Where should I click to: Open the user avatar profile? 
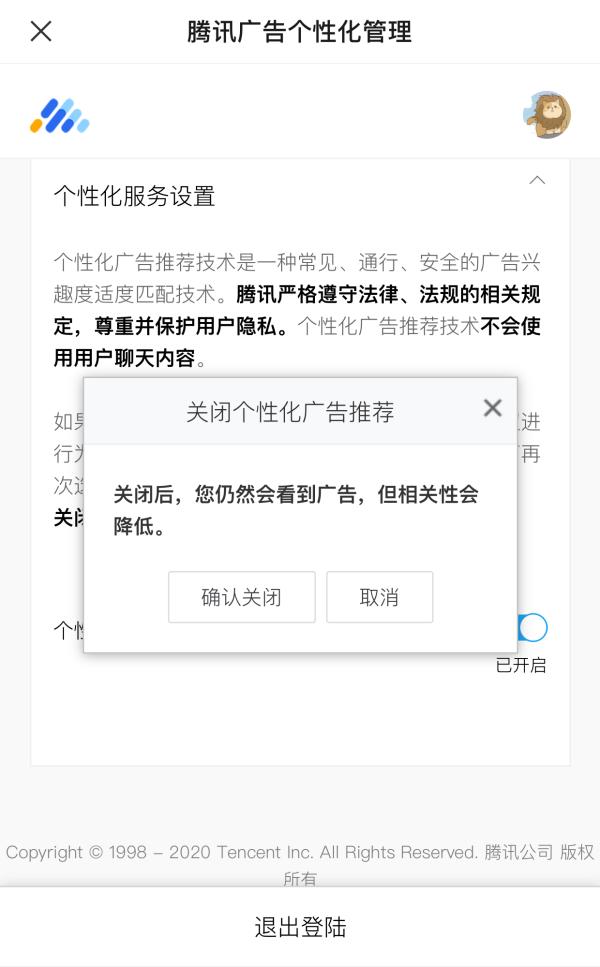[546, 115]
